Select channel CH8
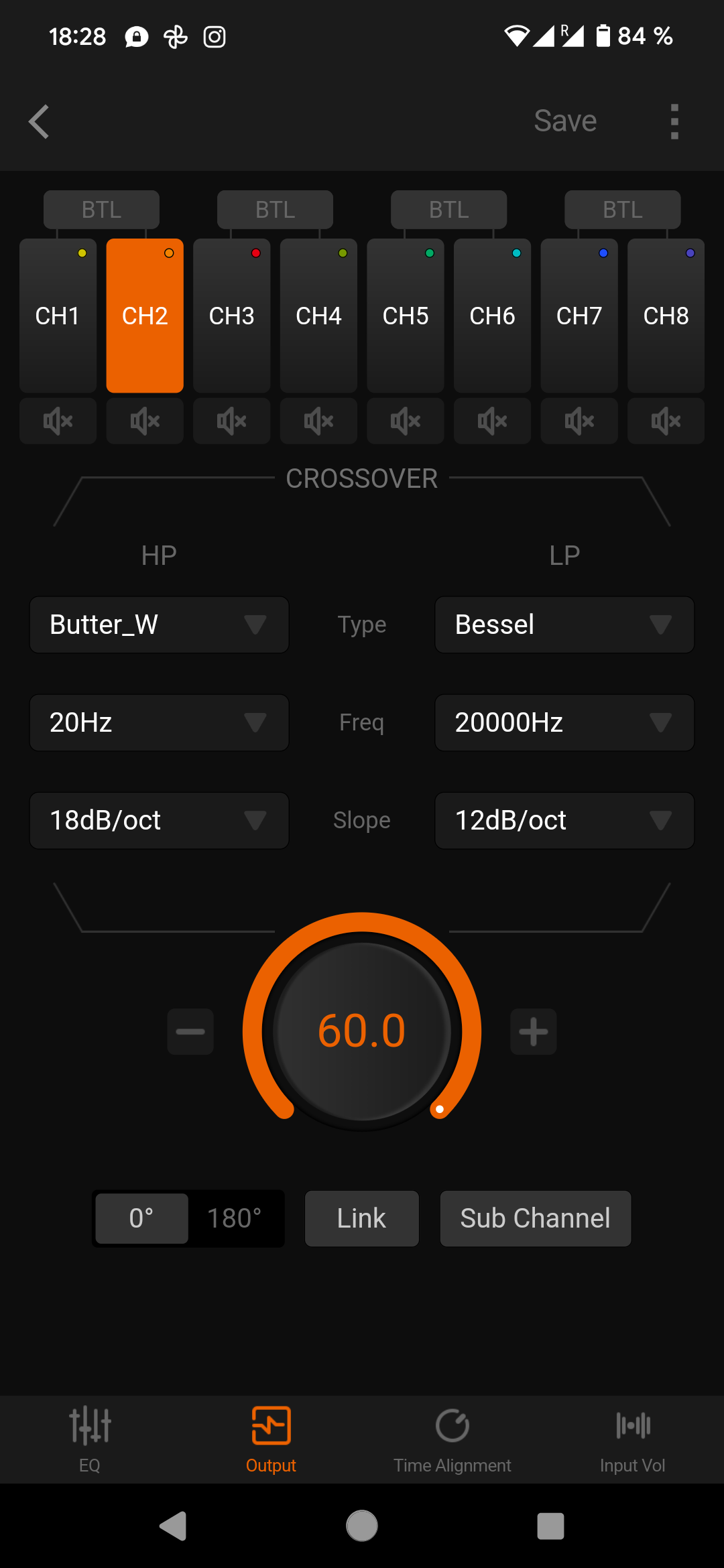 666,316
